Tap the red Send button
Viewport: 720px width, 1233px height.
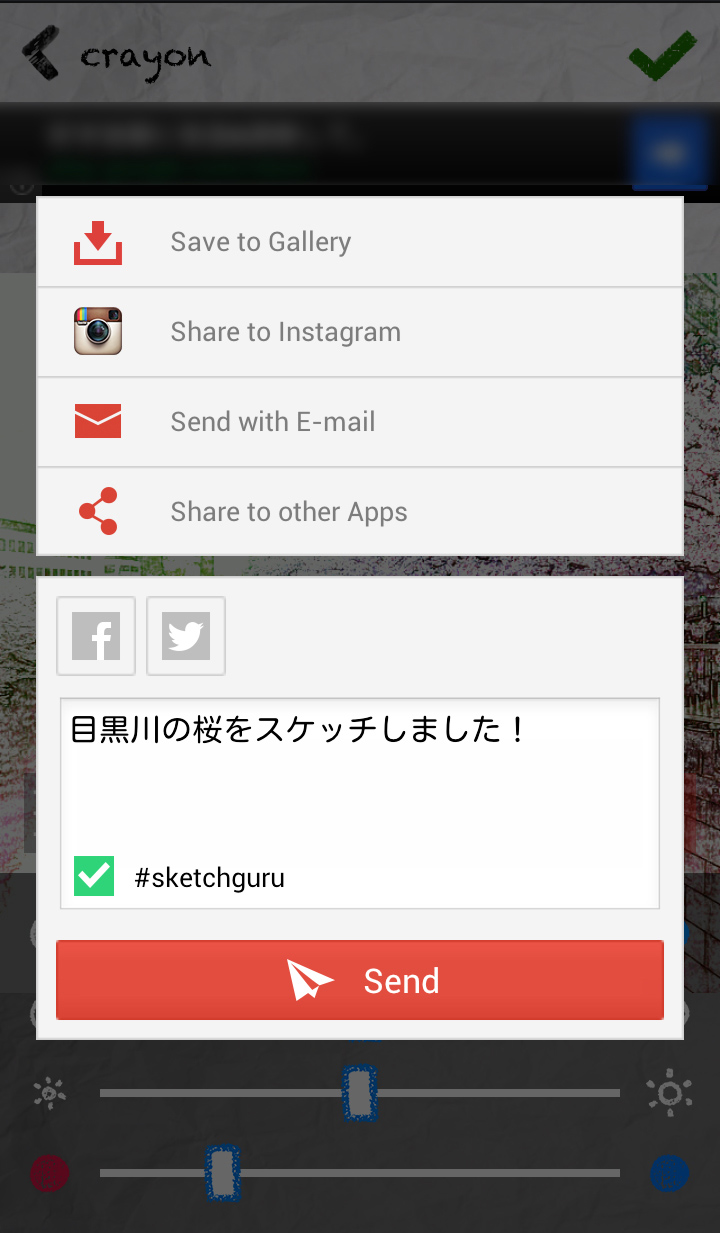(x=360, y=980)
